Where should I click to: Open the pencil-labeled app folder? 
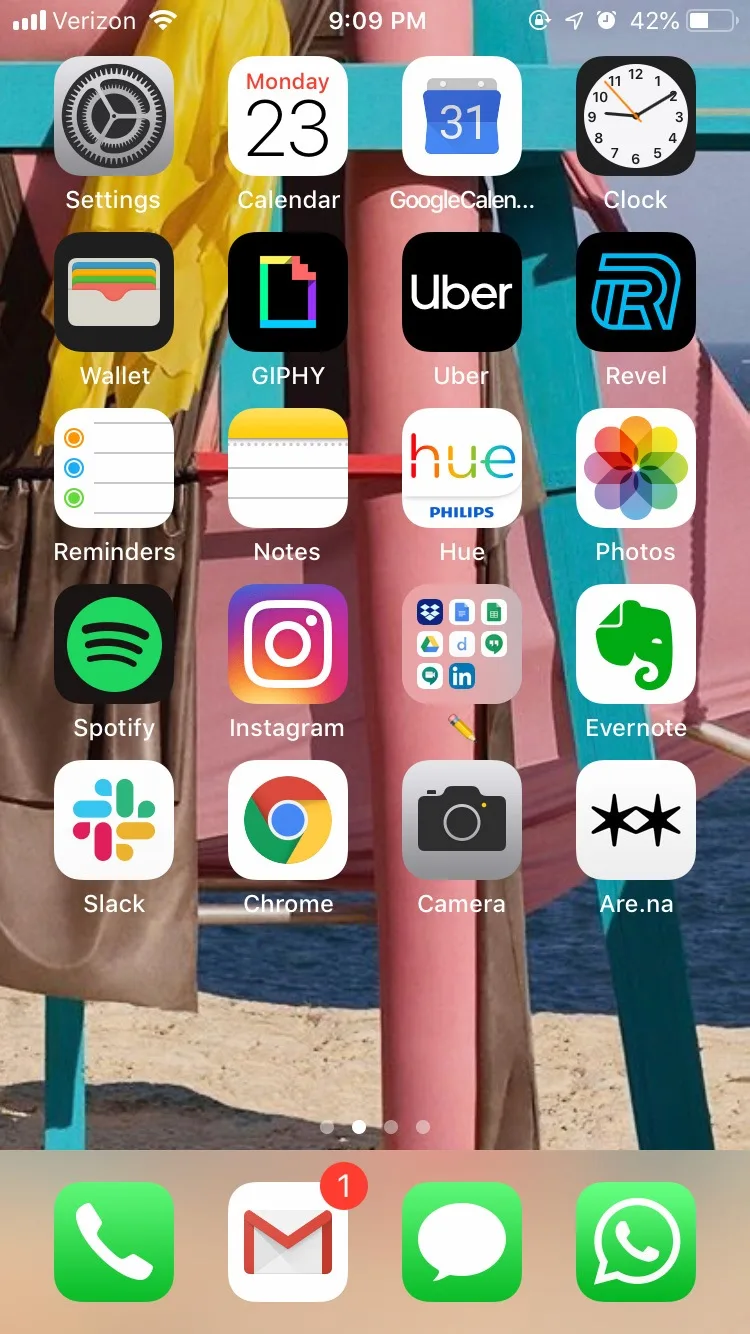[462, 644]
